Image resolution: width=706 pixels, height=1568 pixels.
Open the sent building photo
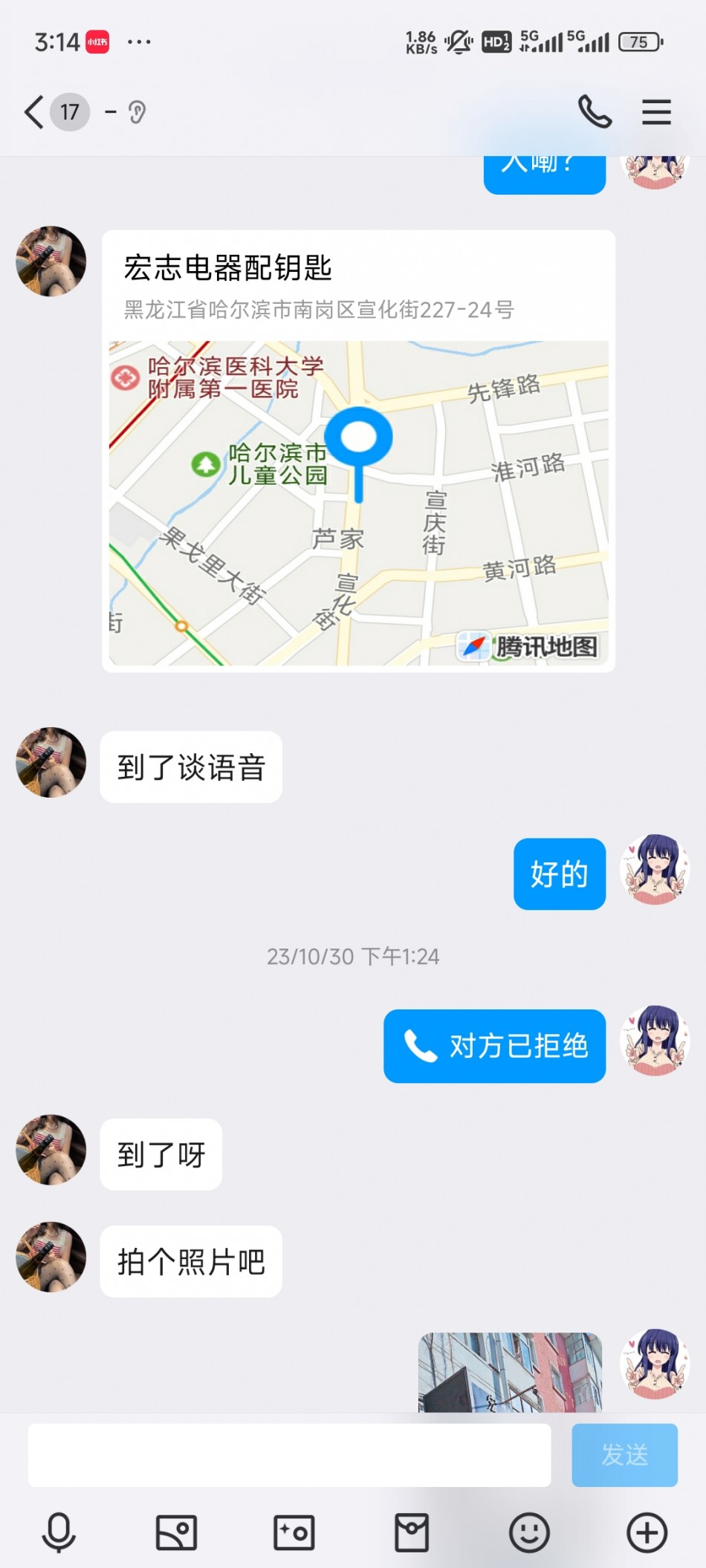click(x=510, y=1373)
